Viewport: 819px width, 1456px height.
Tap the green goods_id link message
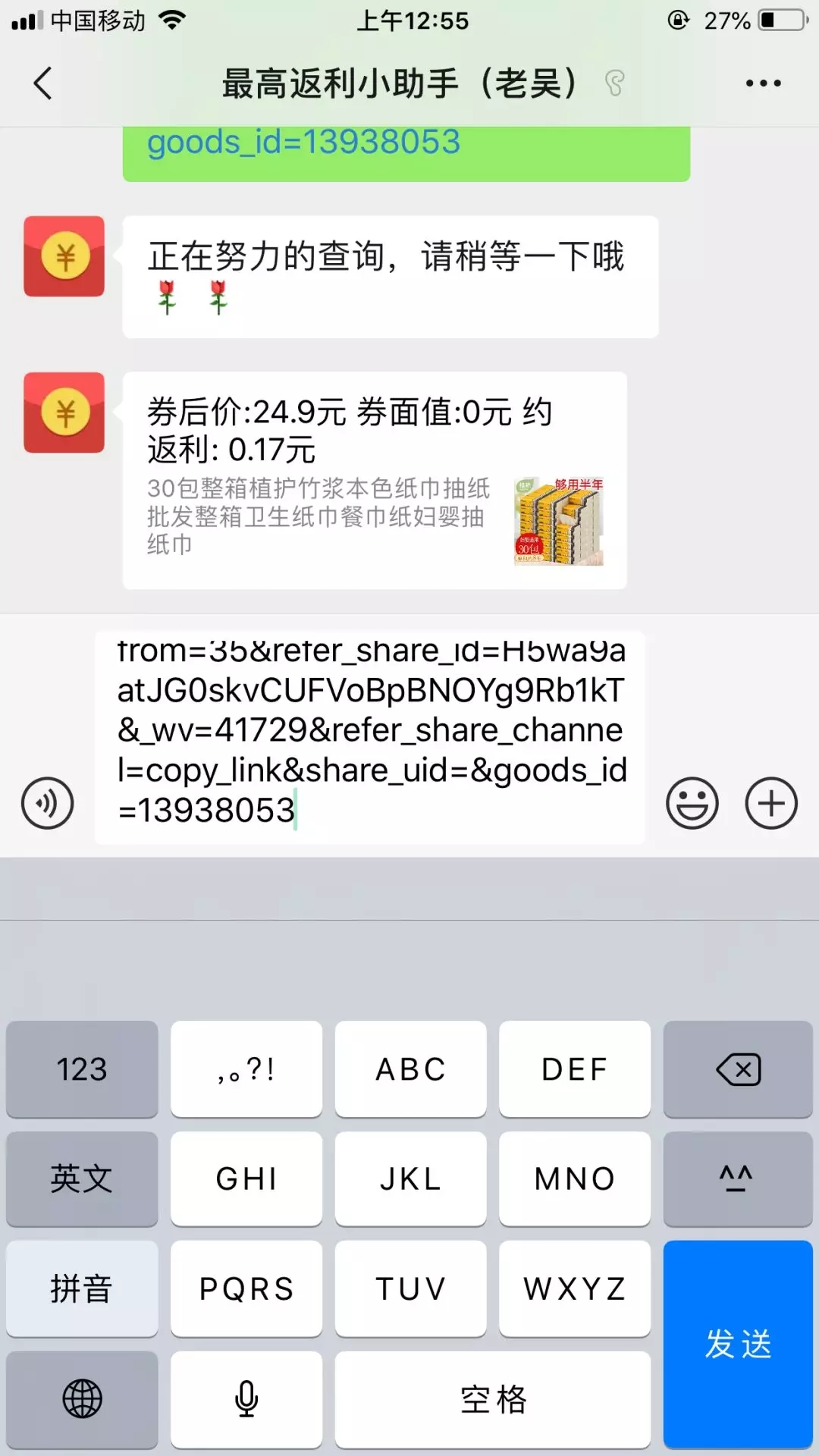click(x=406, y=150)
